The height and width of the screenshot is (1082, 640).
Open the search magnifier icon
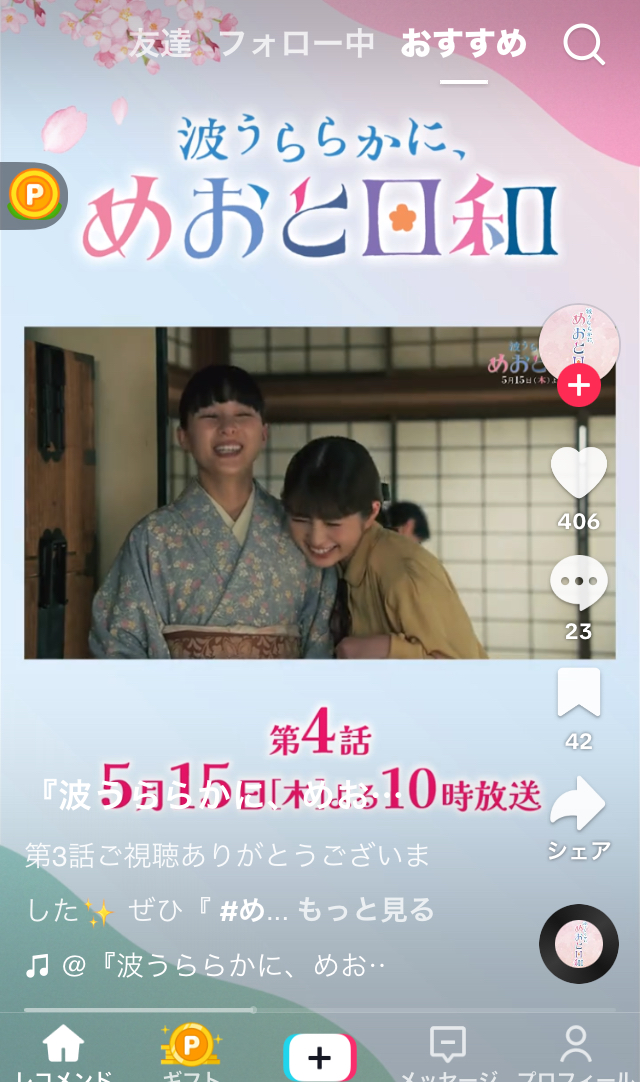point(584,44)
